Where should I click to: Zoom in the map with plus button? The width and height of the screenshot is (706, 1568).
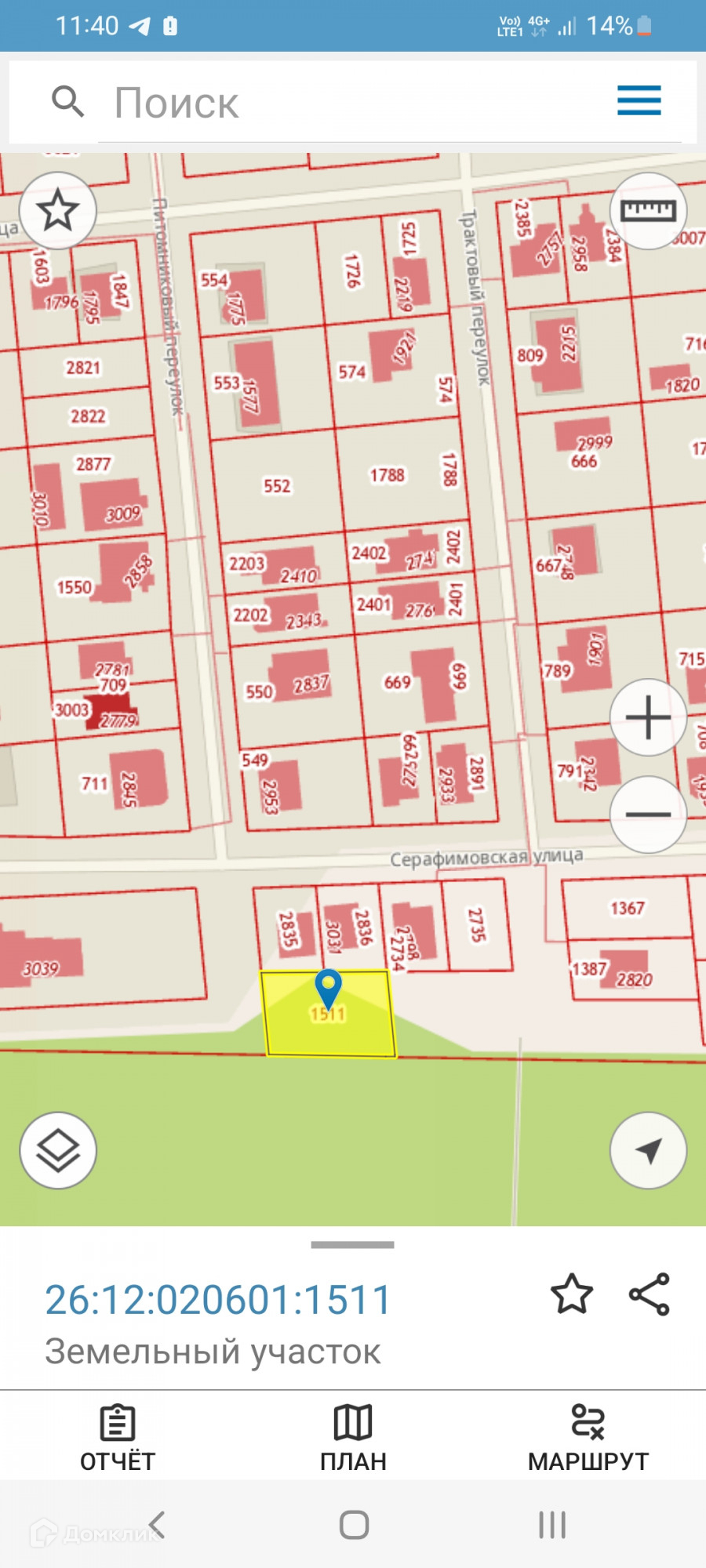tap(648, 717)
